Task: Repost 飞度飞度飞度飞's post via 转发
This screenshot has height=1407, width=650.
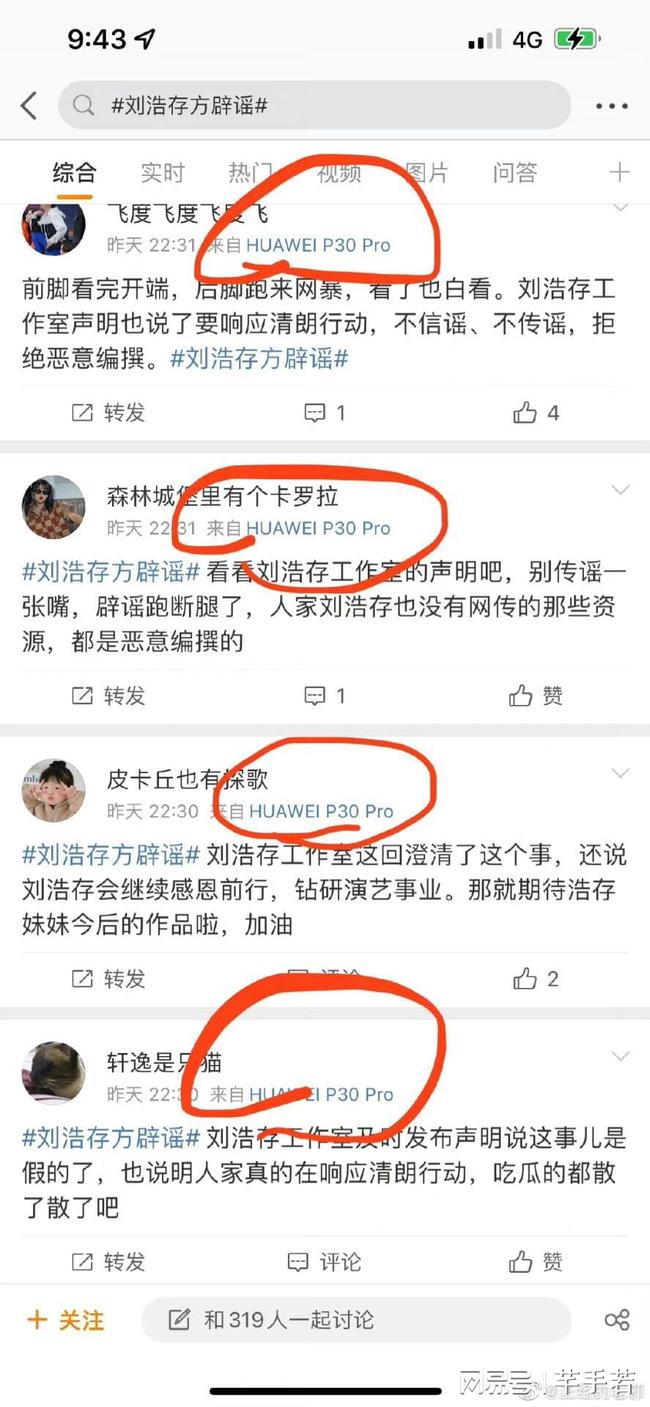Action: point(108,413)
